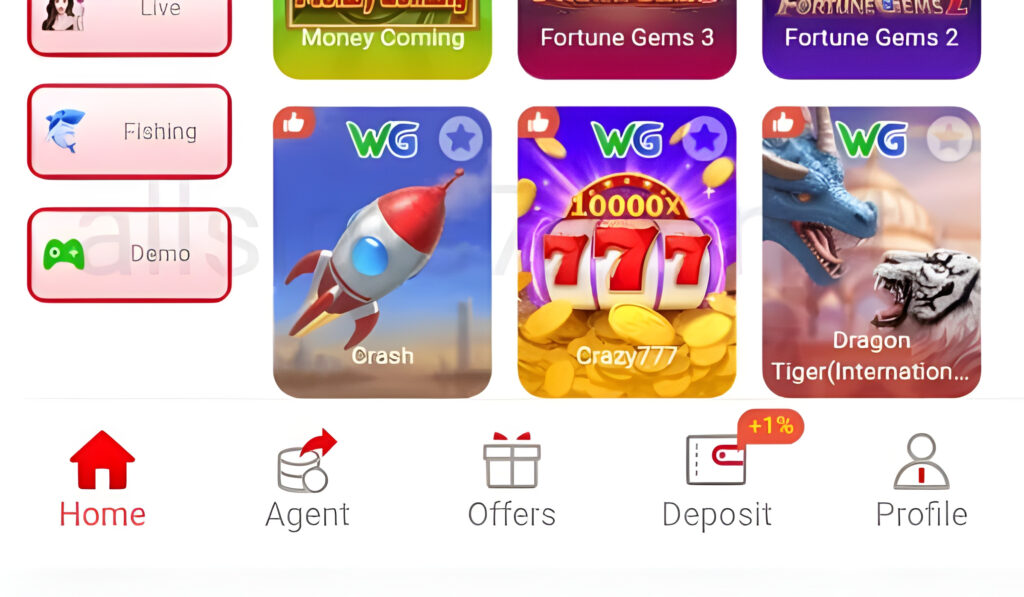Star the Dragon Tiger game as favorite

tap(949, 139)
